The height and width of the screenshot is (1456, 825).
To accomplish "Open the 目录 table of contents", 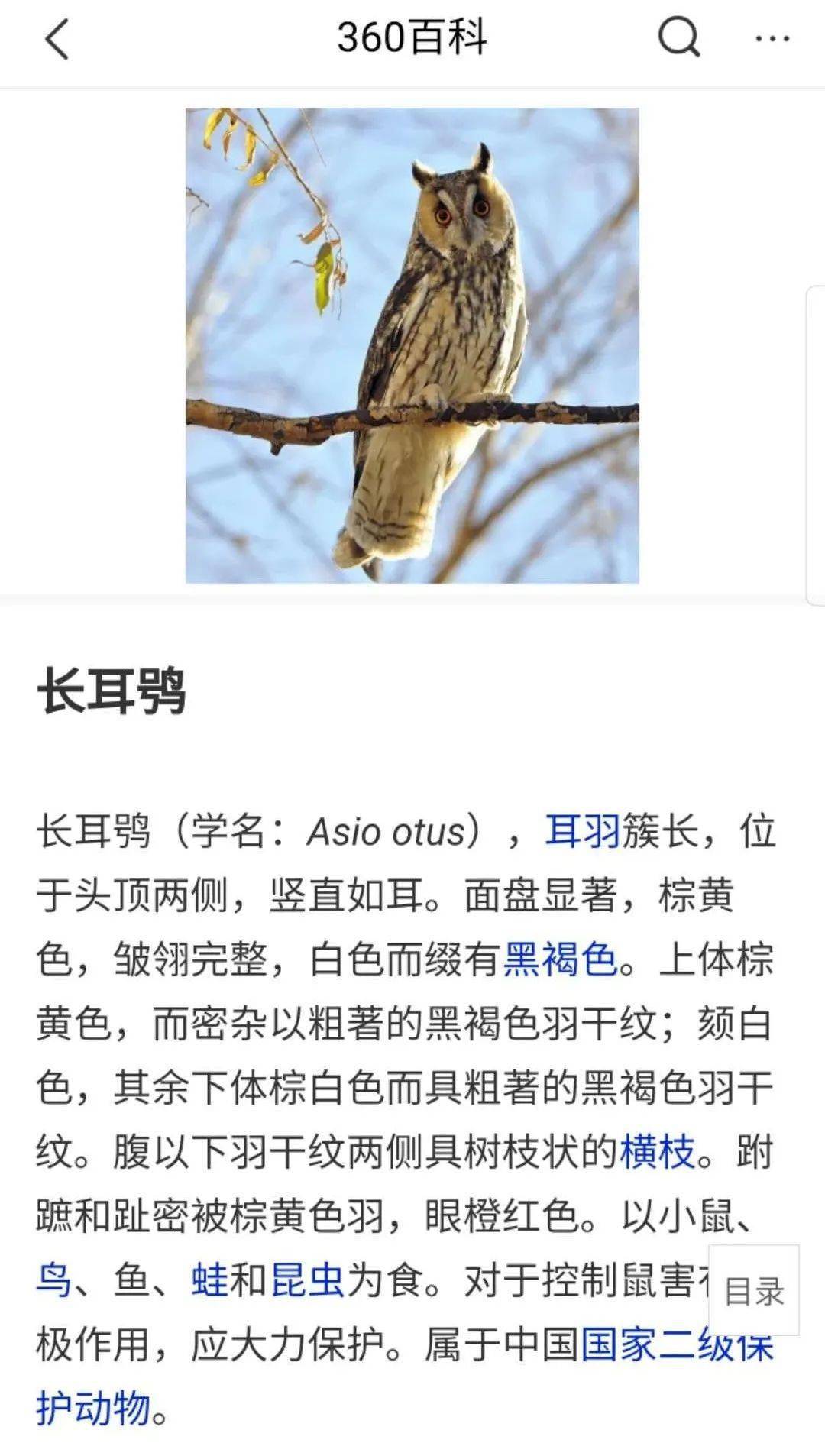I will point(753,1291).
